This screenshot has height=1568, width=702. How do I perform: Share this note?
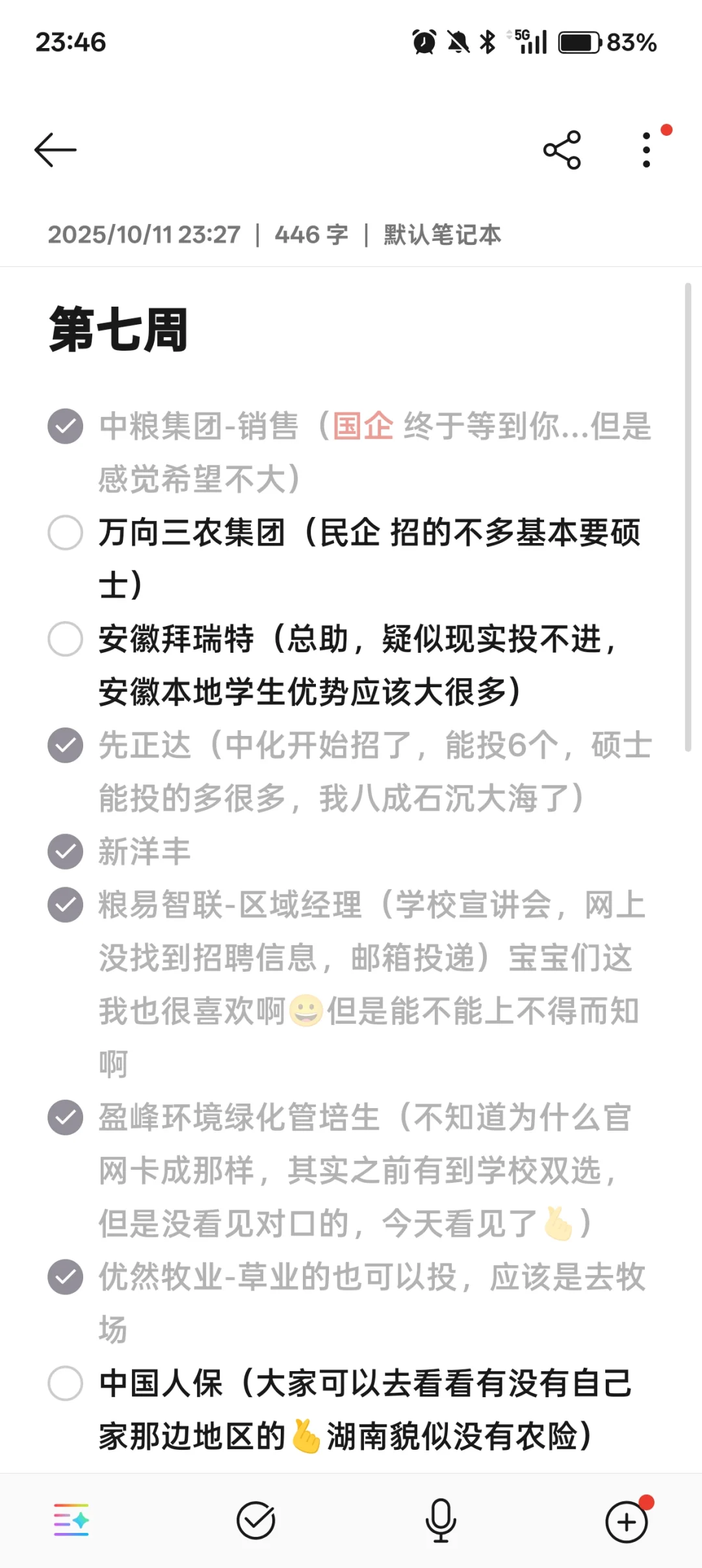(562, 150)
